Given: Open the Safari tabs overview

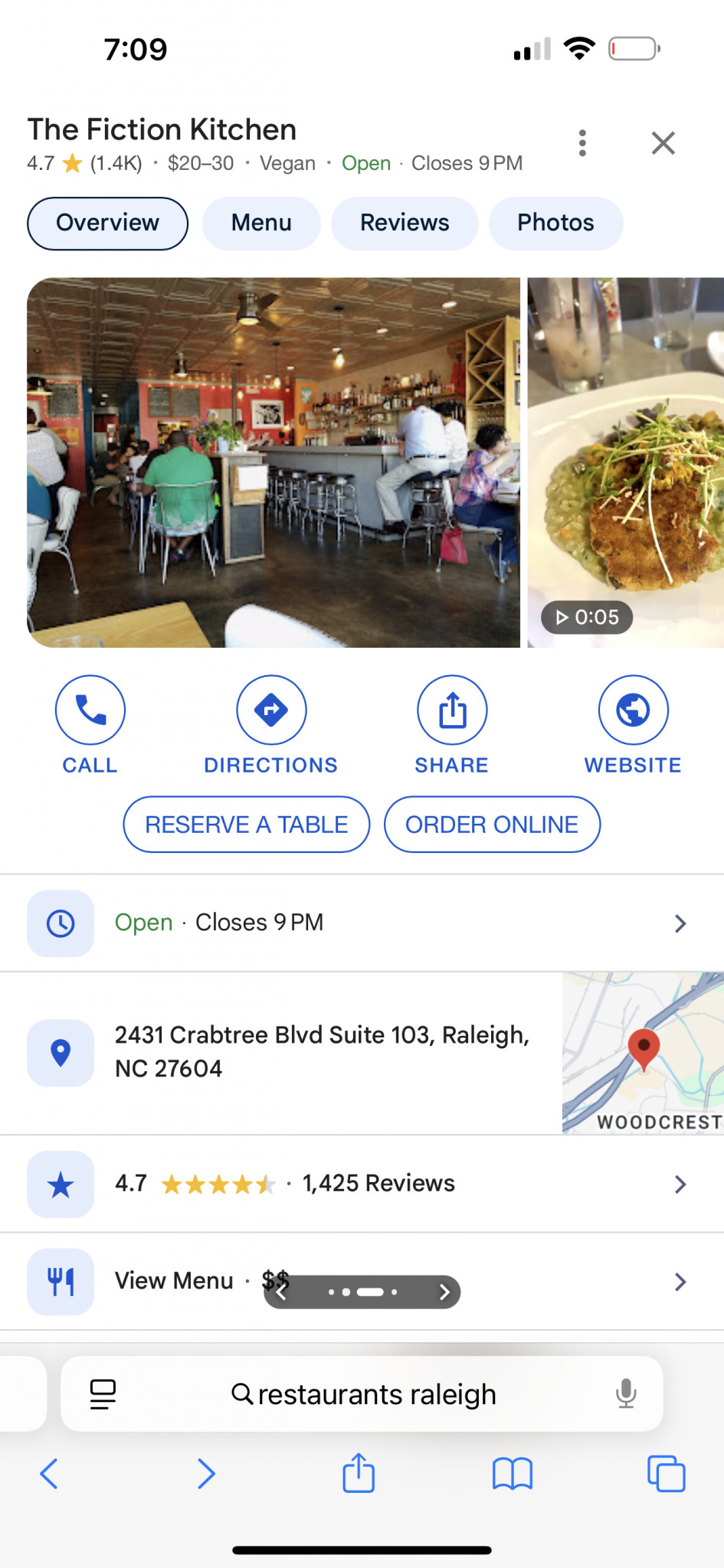Looking at the screenshot, I should [666, 1473].
